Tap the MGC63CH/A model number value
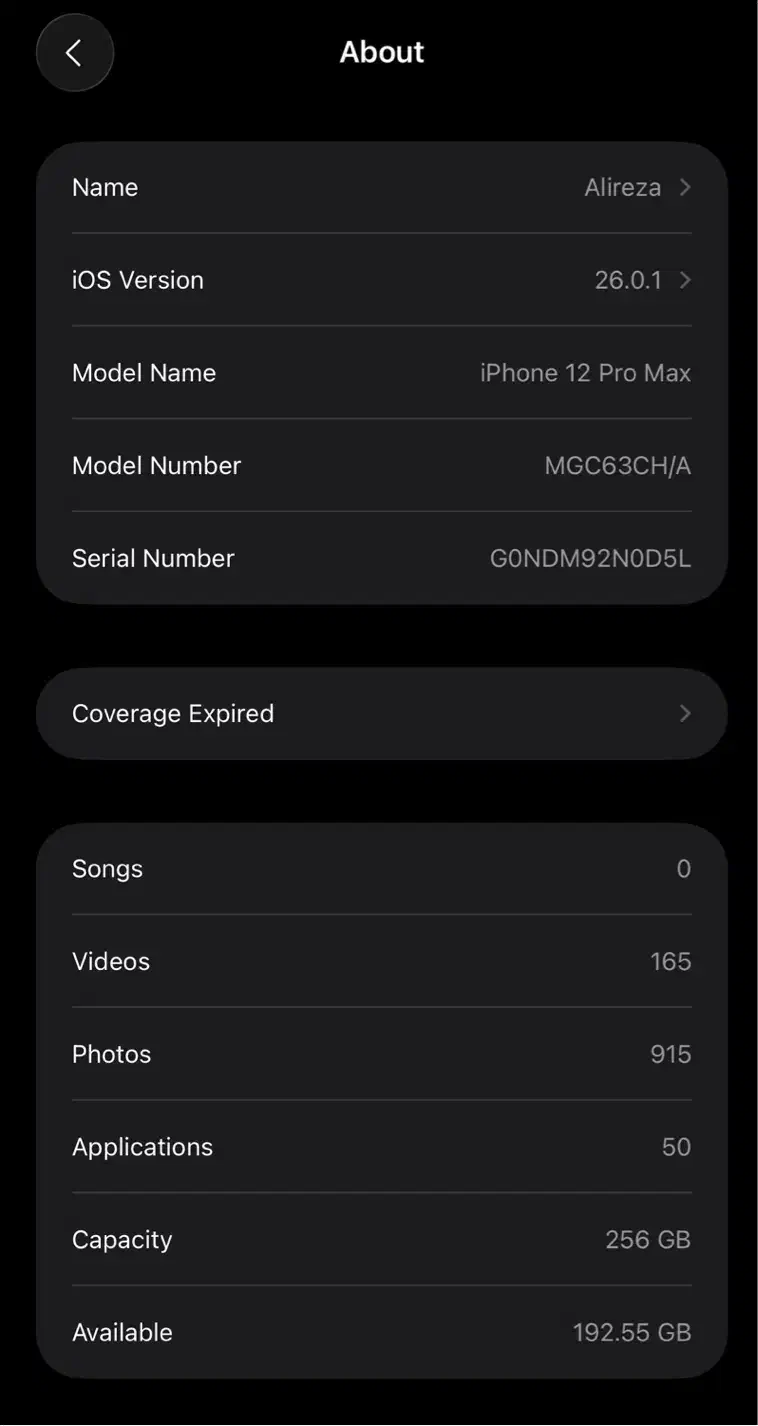This screenshot has height=1426, width=758. [x=619, y=465]
